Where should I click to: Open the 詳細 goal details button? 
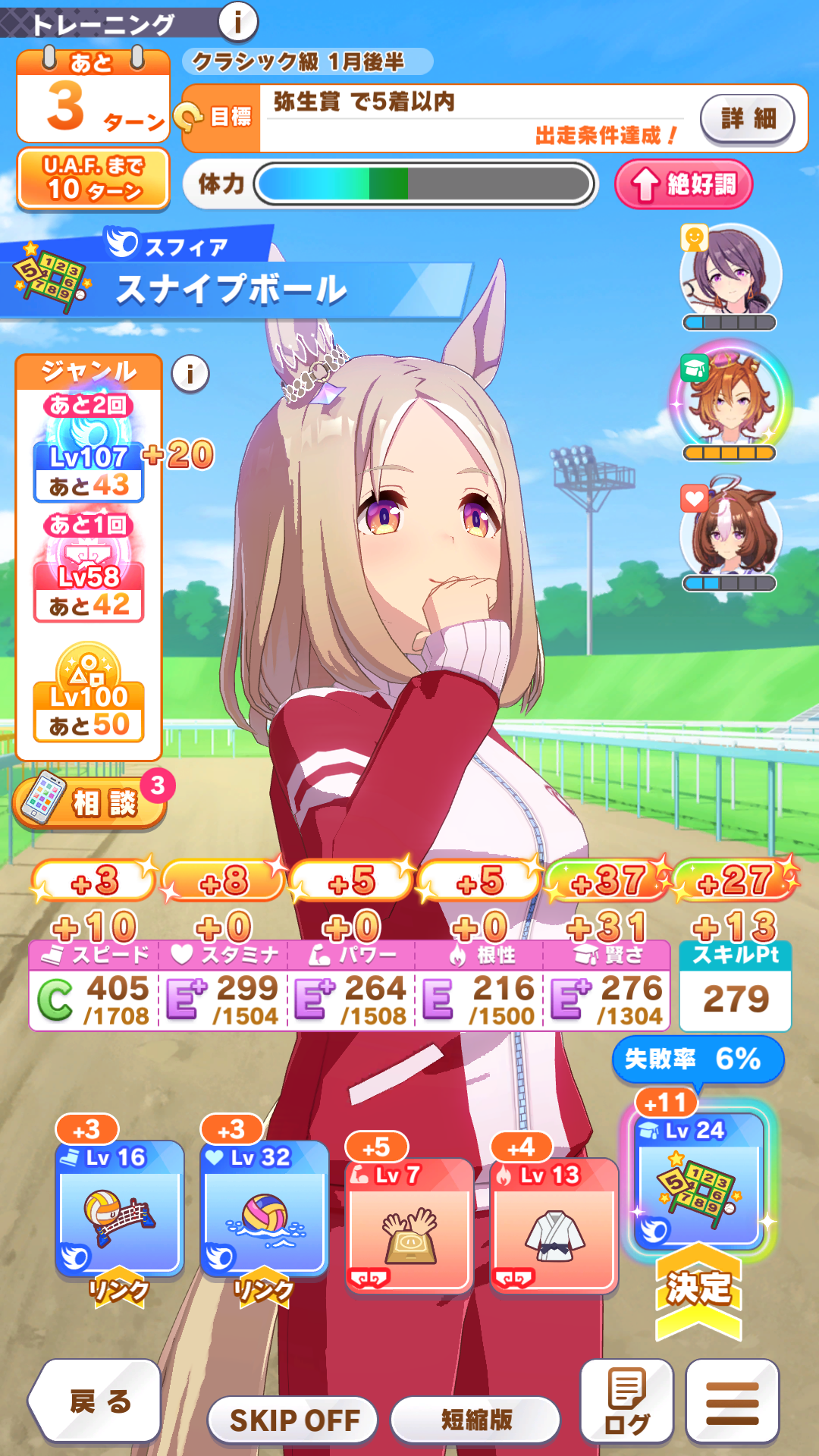click(x=747, y=118)
